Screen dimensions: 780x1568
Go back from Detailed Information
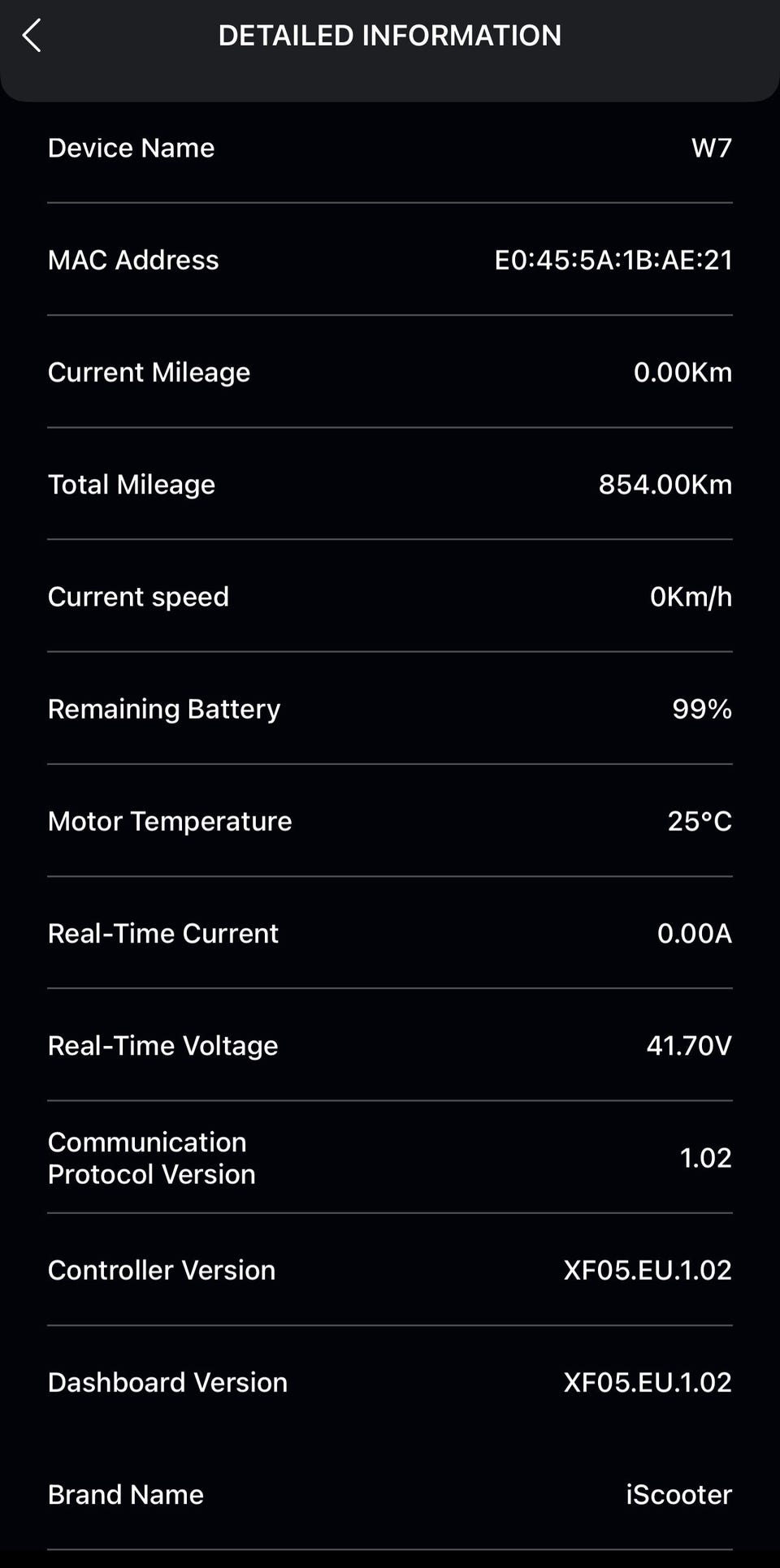tap(32, 36)
